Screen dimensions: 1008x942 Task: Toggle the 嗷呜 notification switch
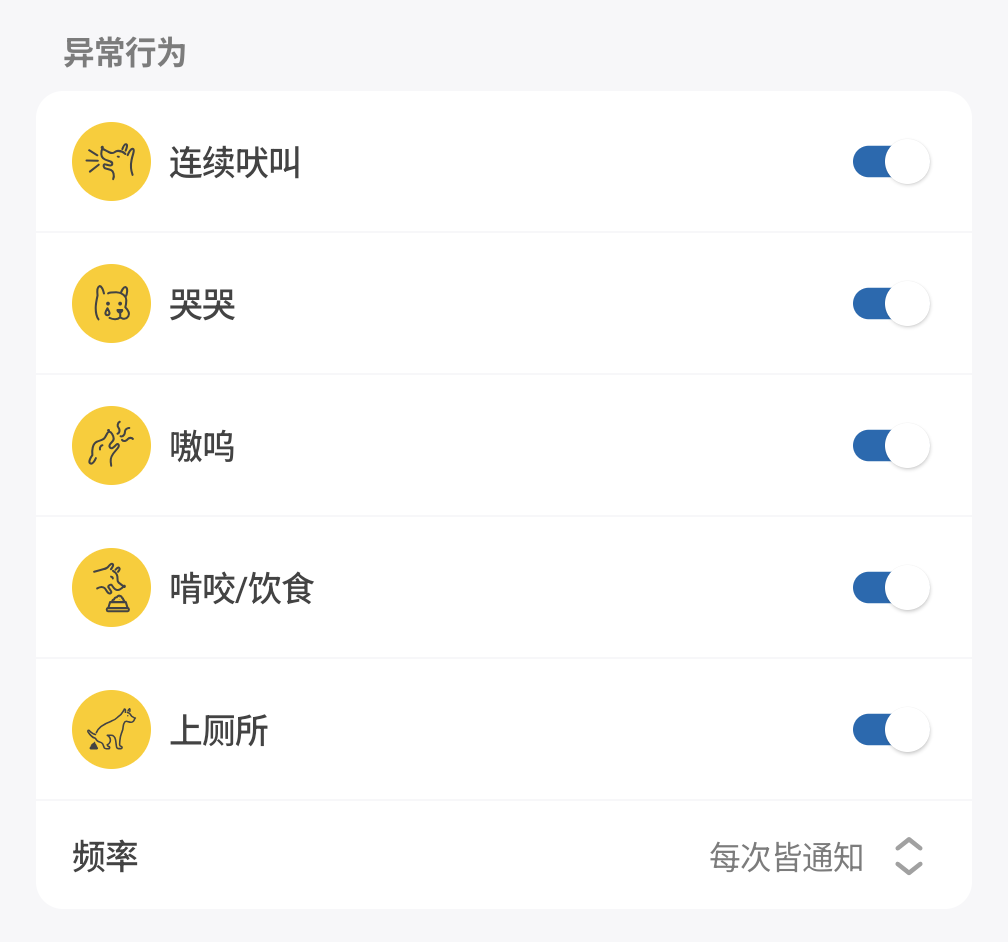(x=890, y=446)
